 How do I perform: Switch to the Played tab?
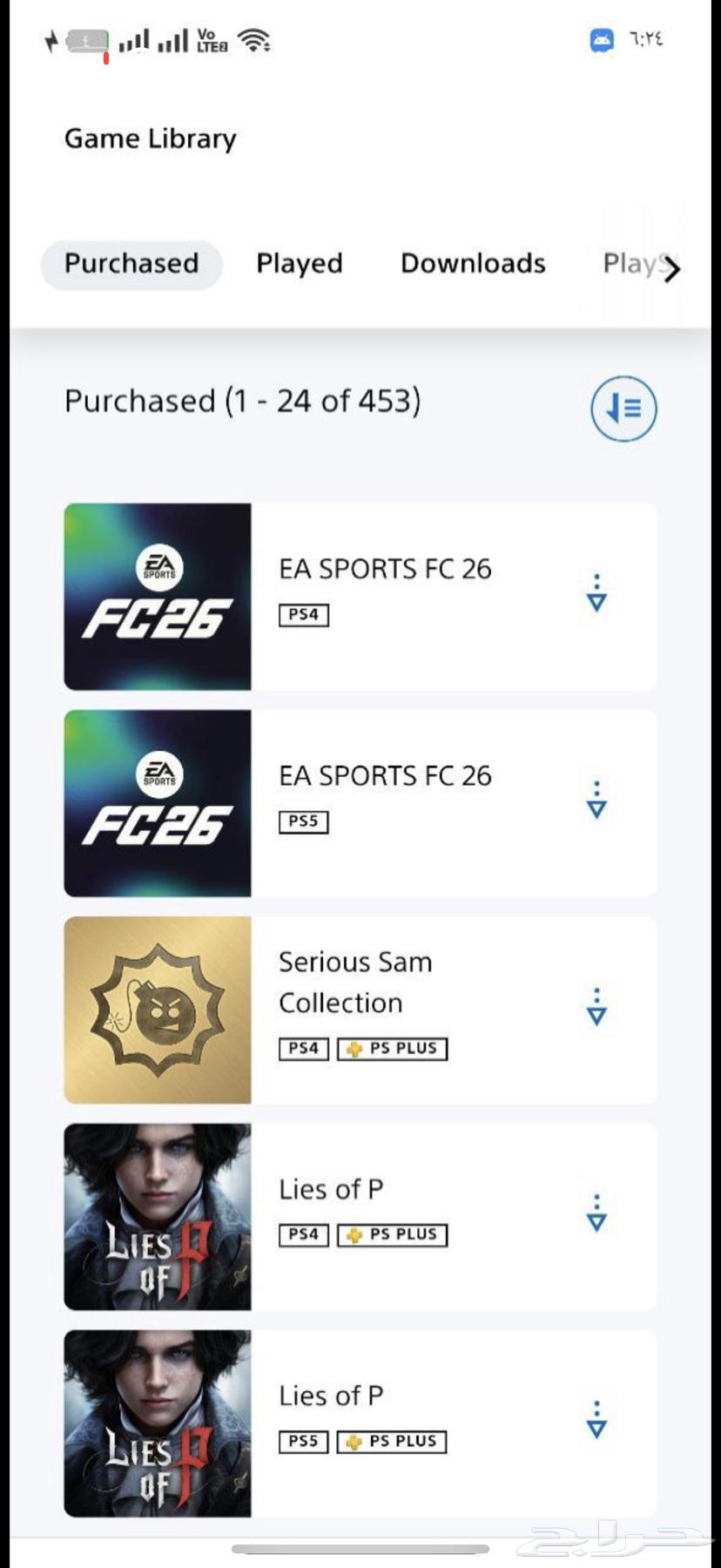tap(299, 264)
